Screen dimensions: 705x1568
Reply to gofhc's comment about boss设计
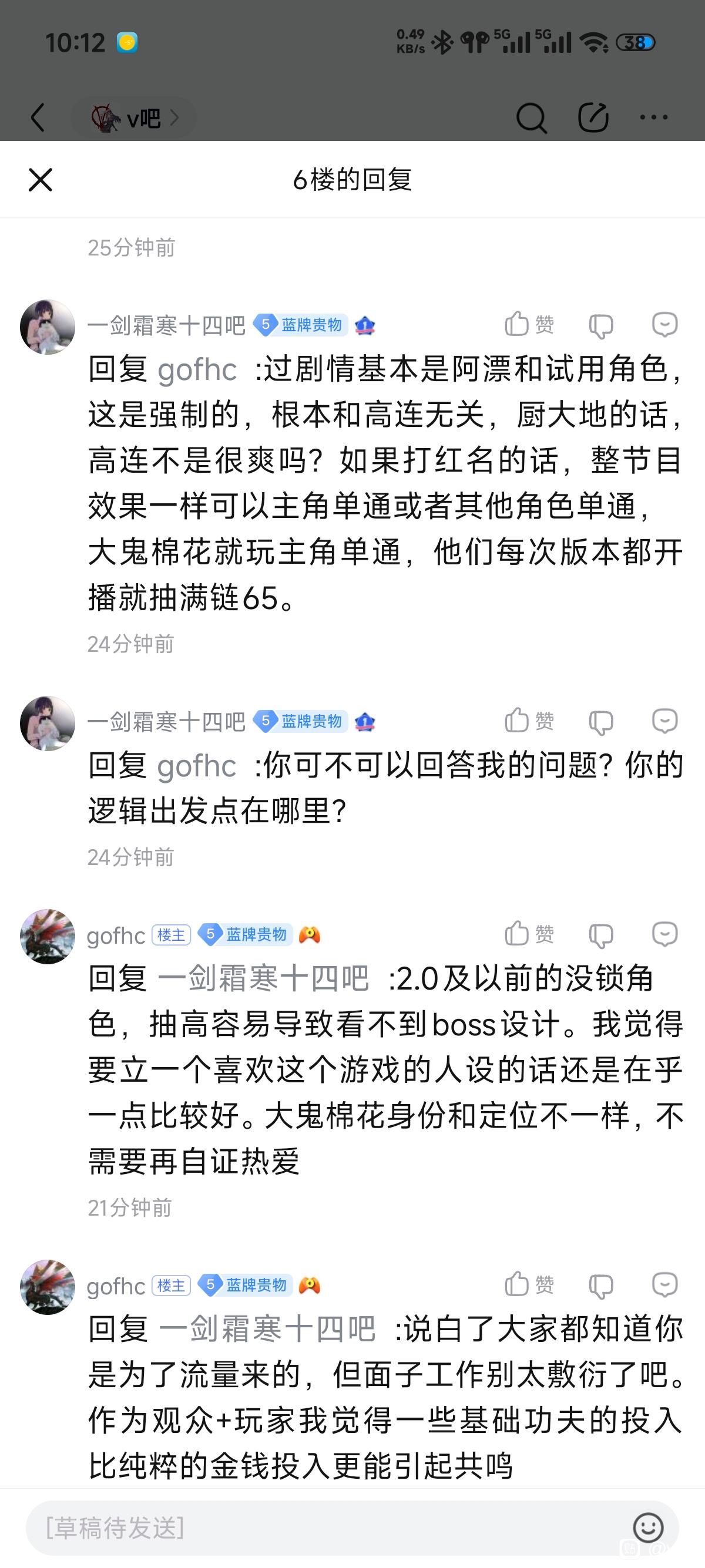pos(664,934)
